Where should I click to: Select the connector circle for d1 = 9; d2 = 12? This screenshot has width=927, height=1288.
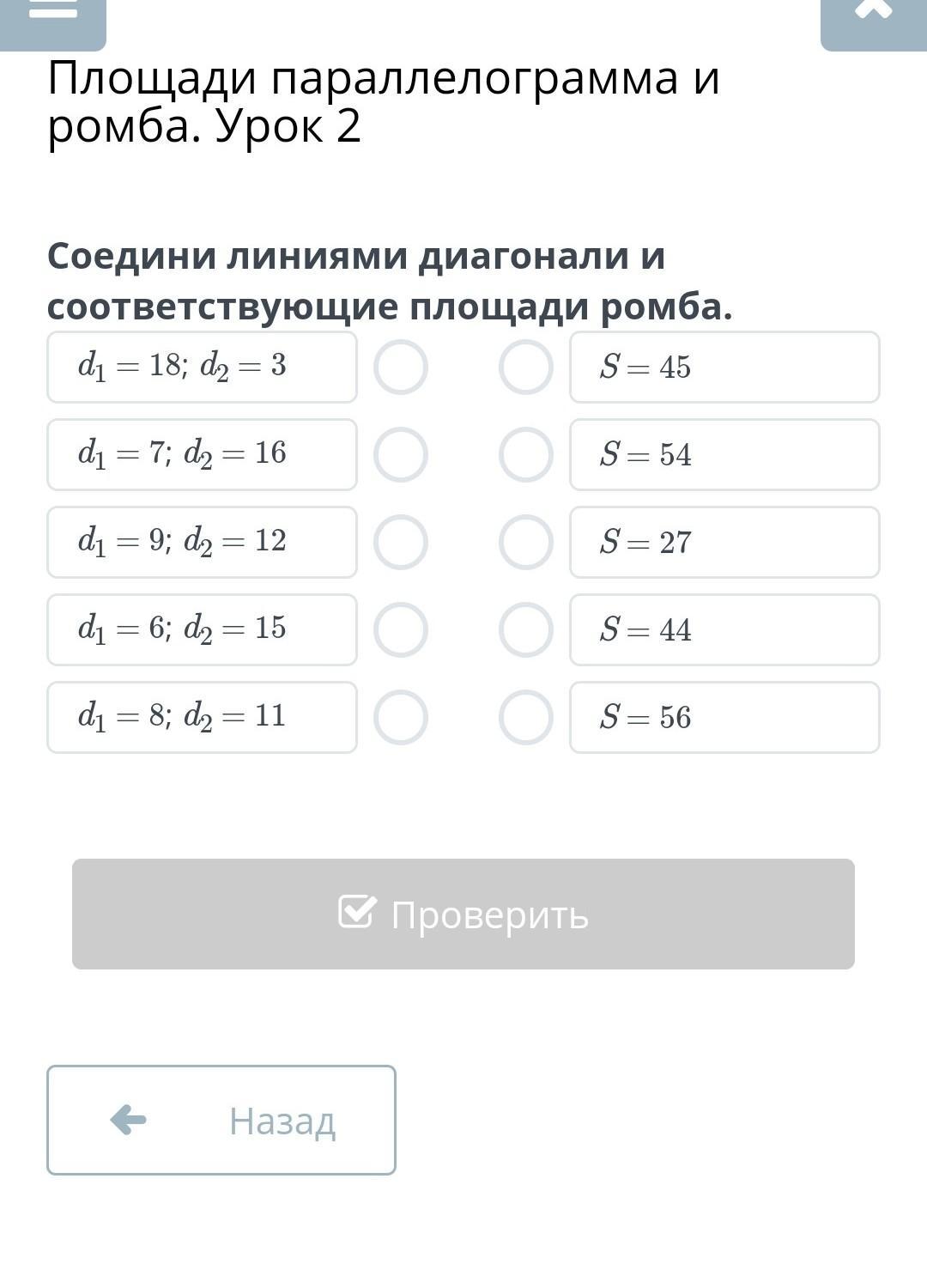coord(400,543)
